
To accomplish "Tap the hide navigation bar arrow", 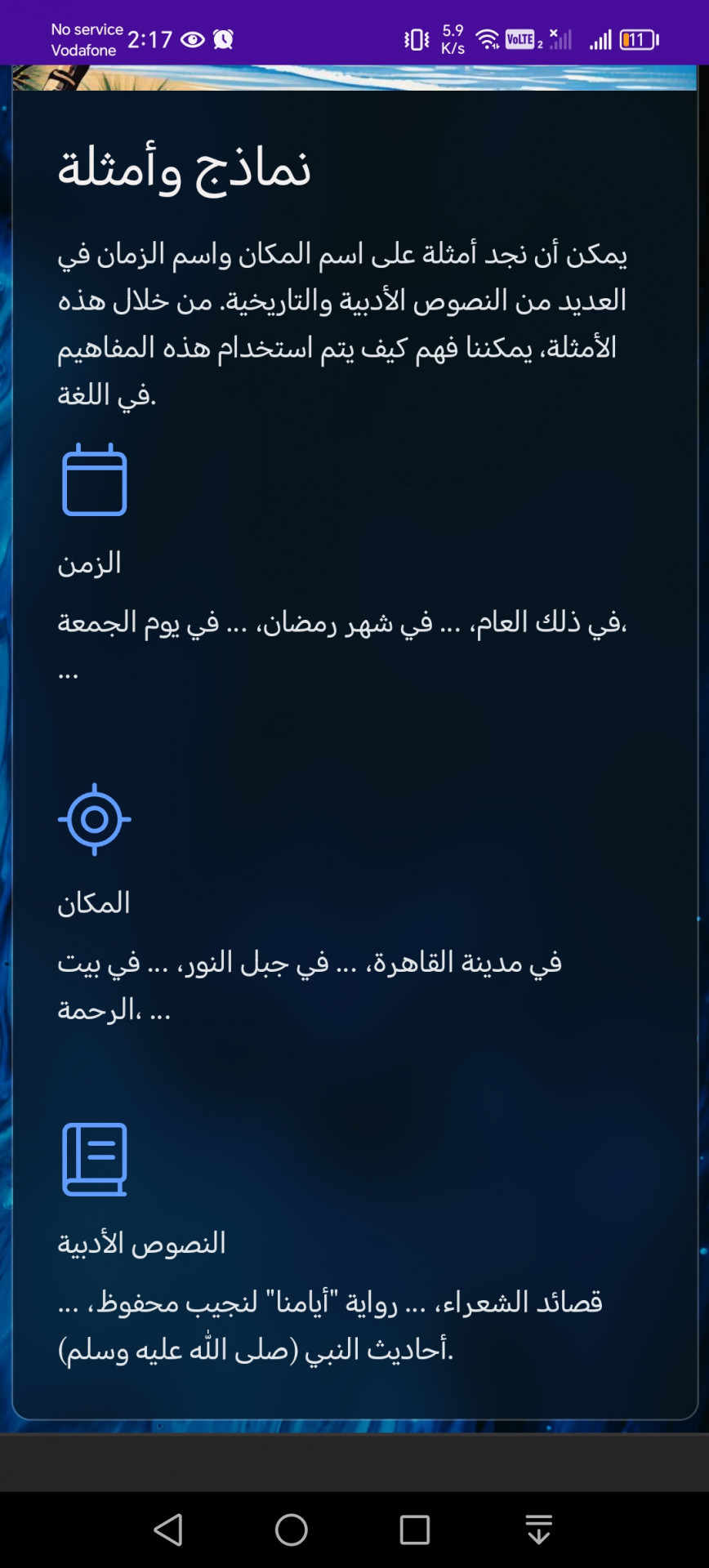I will [538, 1530].
